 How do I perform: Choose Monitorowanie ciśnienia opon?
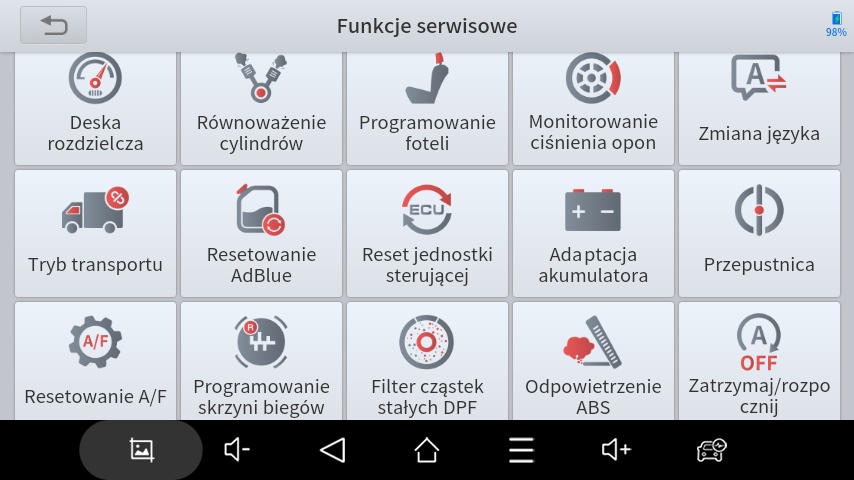click(x=593, y=108)
